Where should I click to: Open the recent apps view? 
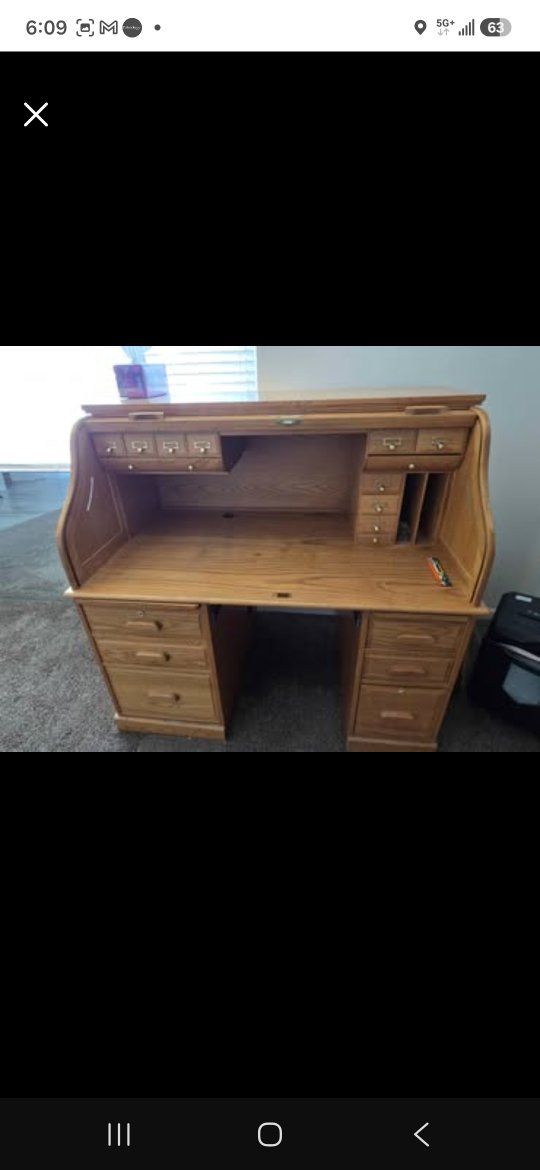click(x=119, y=1134)
